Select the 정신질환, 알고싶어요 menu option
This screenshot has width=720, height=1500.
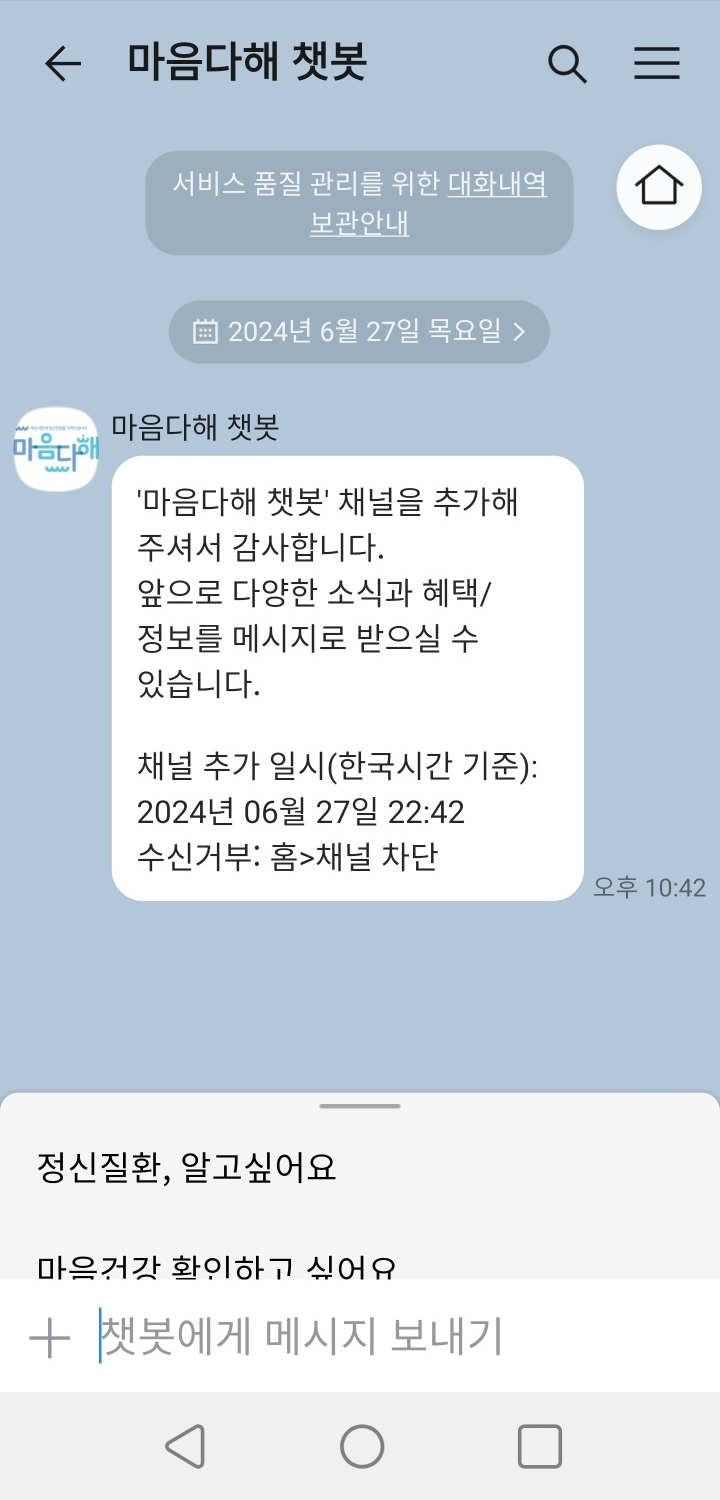click(x=186, y=1166)
